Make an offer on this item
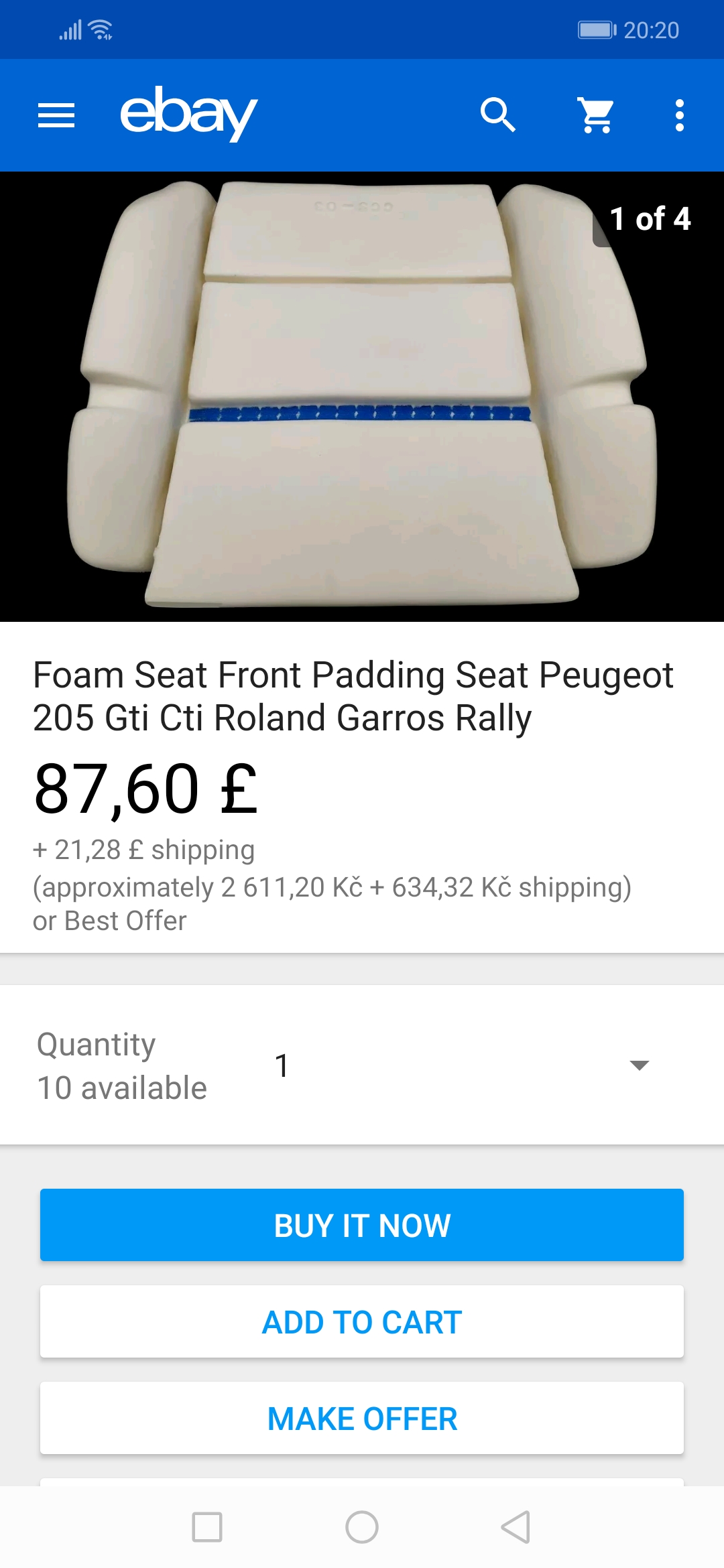 point(362,1418)
